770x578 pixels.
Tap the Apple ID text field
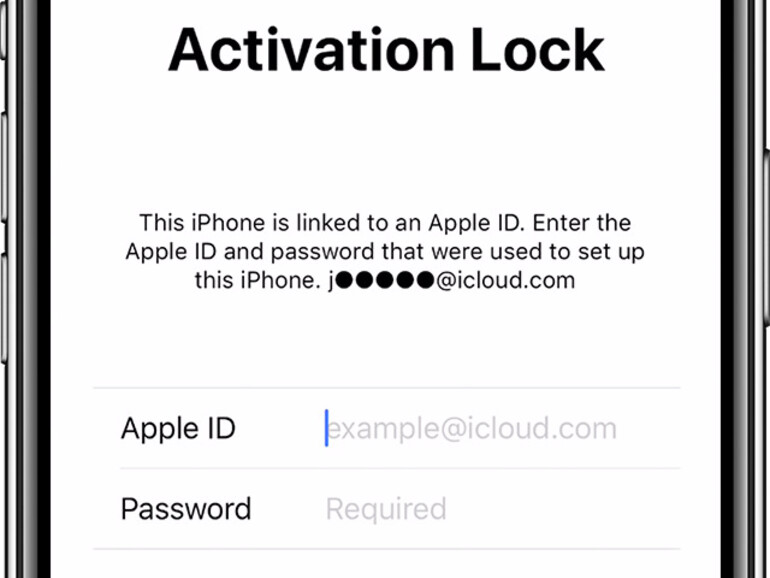(x=471, y=429)
